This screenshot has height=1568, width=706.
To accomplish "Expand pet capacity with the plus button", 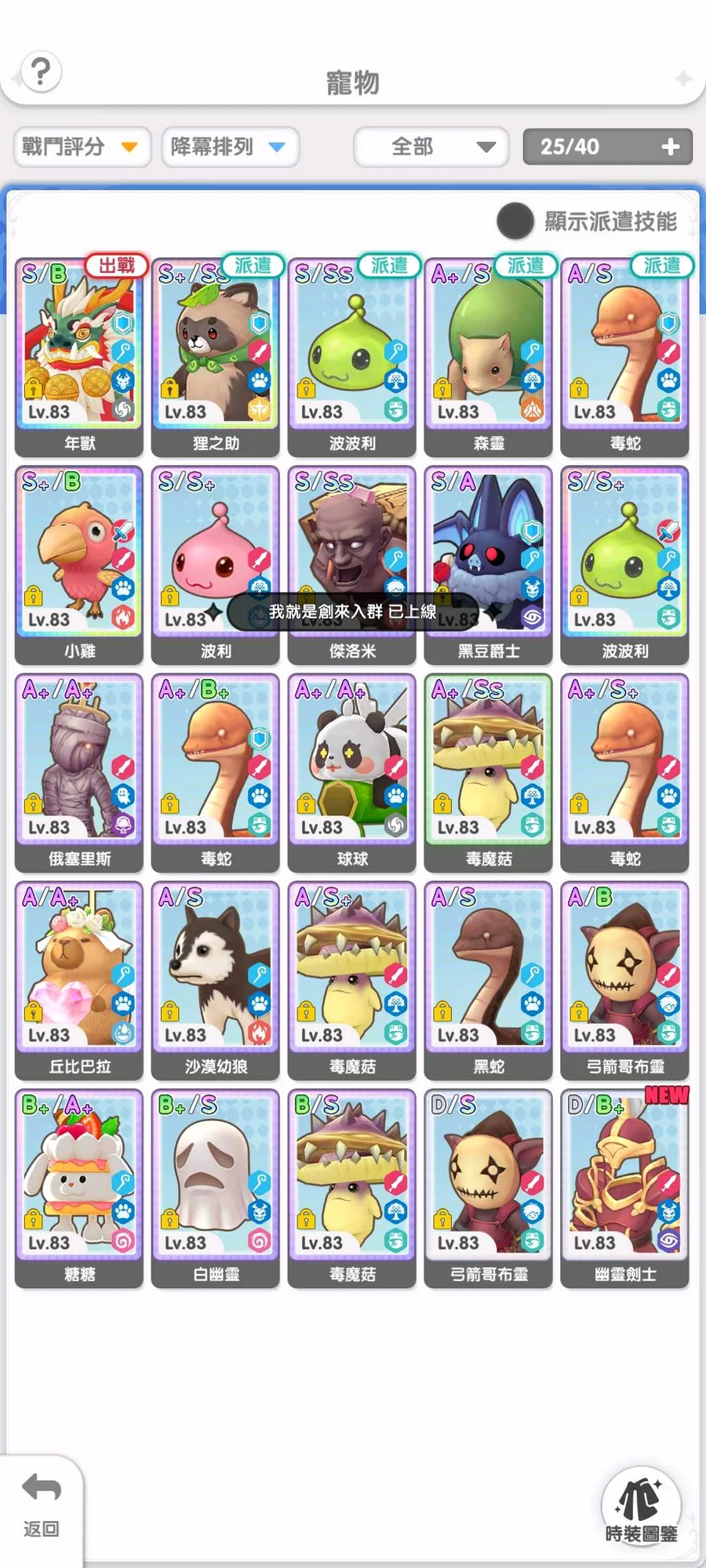I will (x=671, y=147).
